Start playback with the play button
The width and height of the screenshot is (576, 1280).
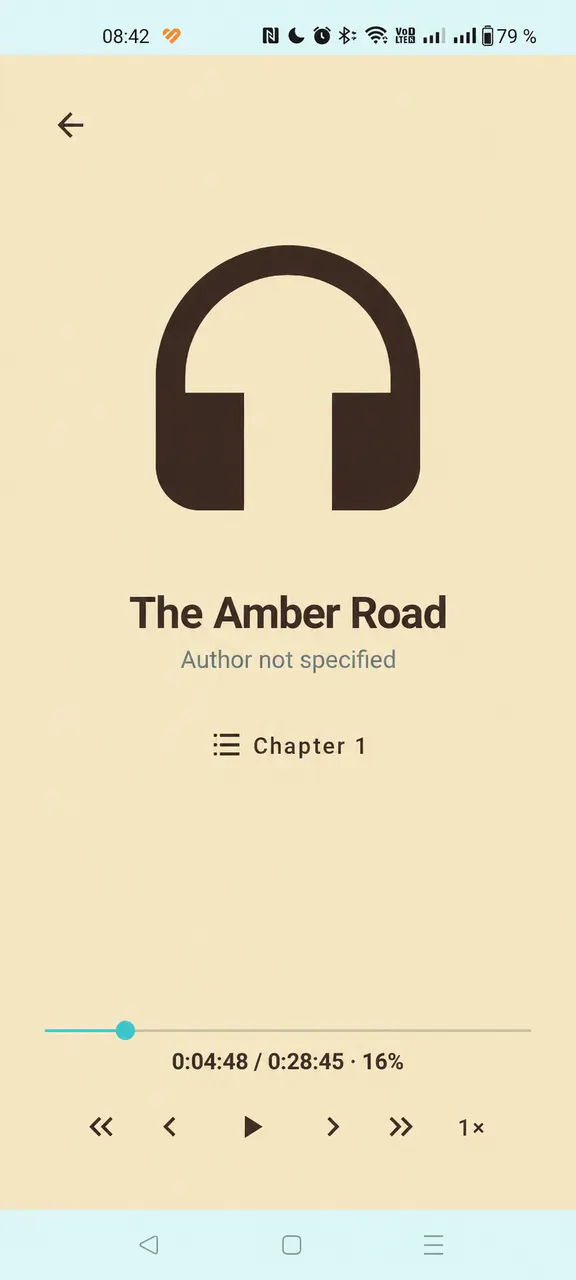pyautogui.click(x=252, y=1127)
